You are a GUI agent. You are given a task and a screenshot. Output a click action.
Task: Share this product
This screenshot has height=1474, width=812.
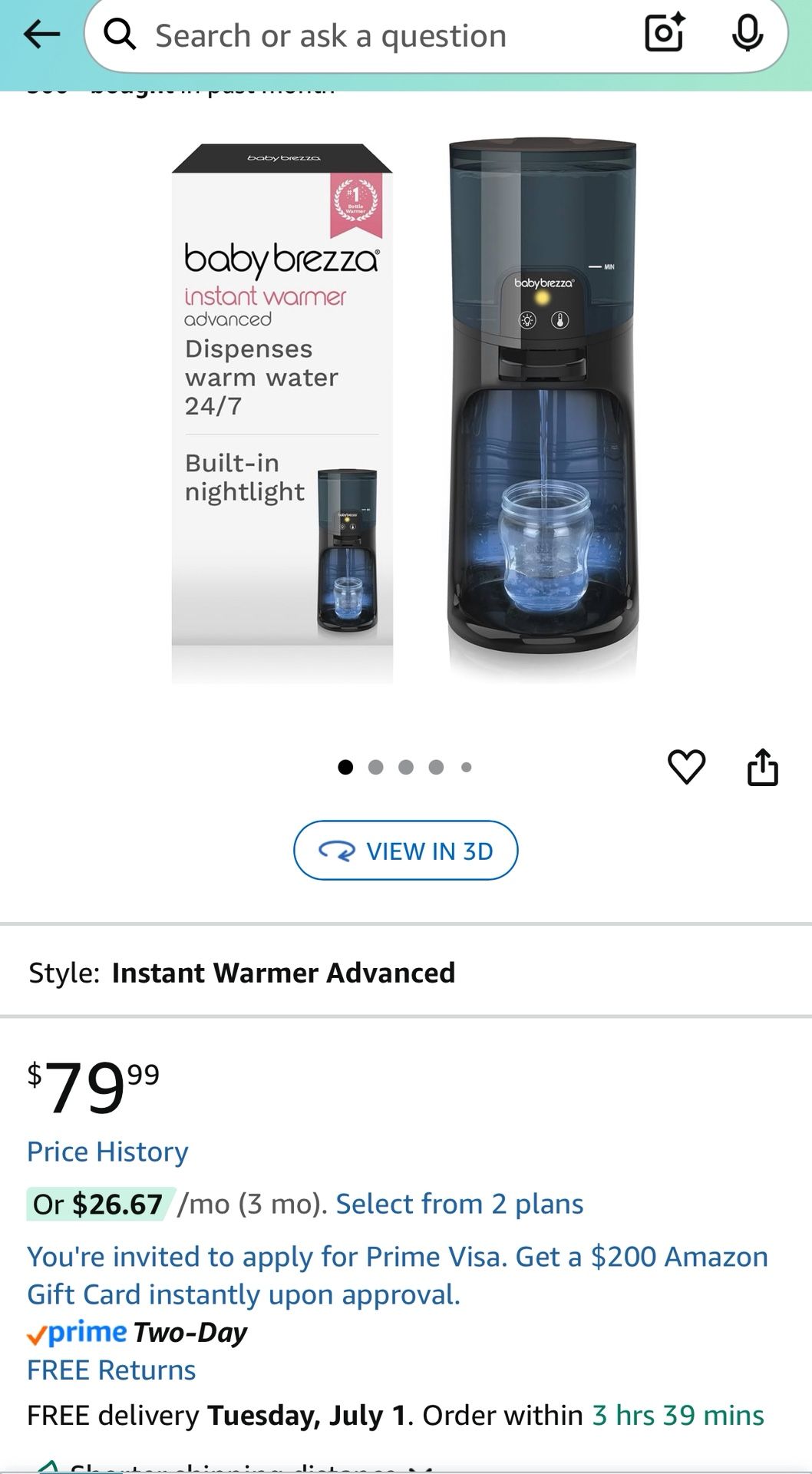click(762, 767)
